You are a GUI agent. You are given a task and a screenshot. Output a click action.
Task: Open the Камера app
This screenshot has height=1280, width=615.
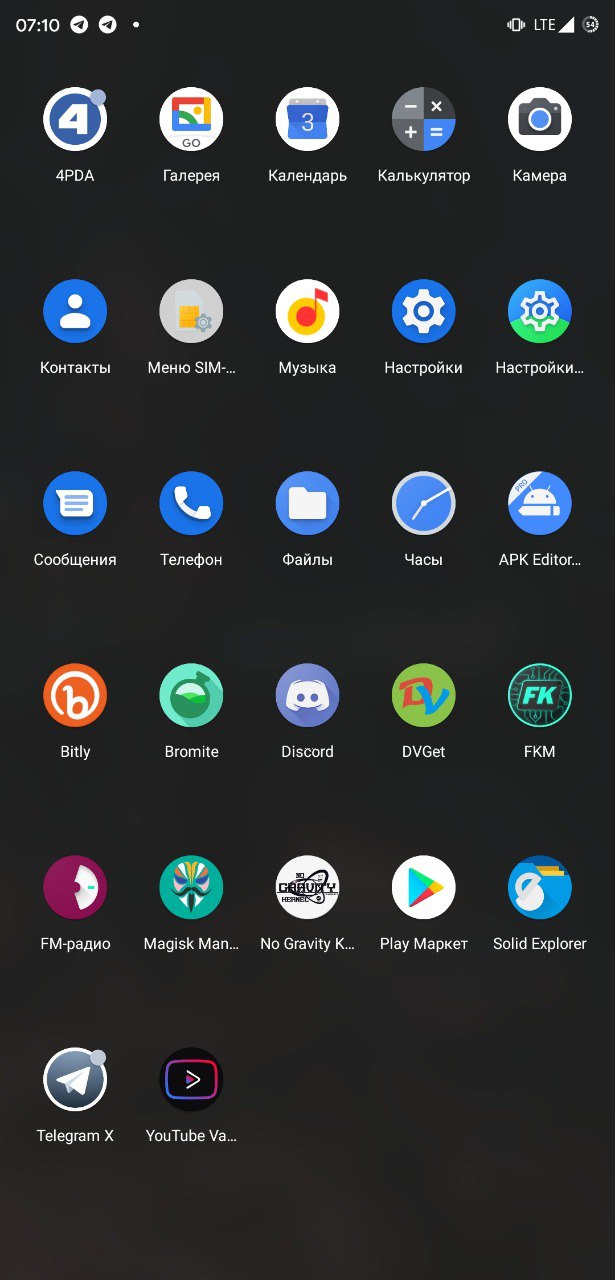click(x=539, y=120)
